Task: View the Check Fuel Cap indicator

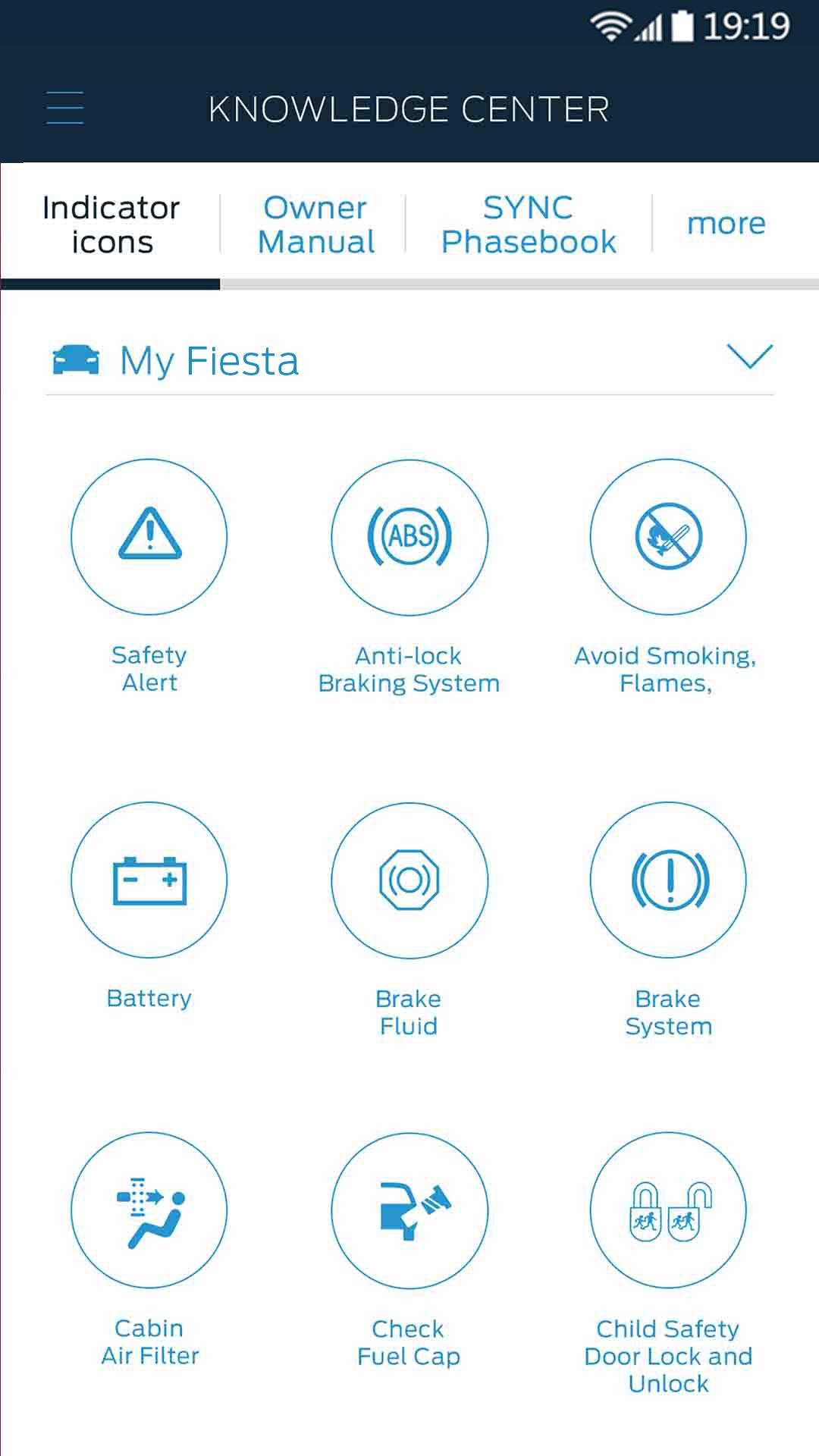Action: click(x=409, y=1210)
